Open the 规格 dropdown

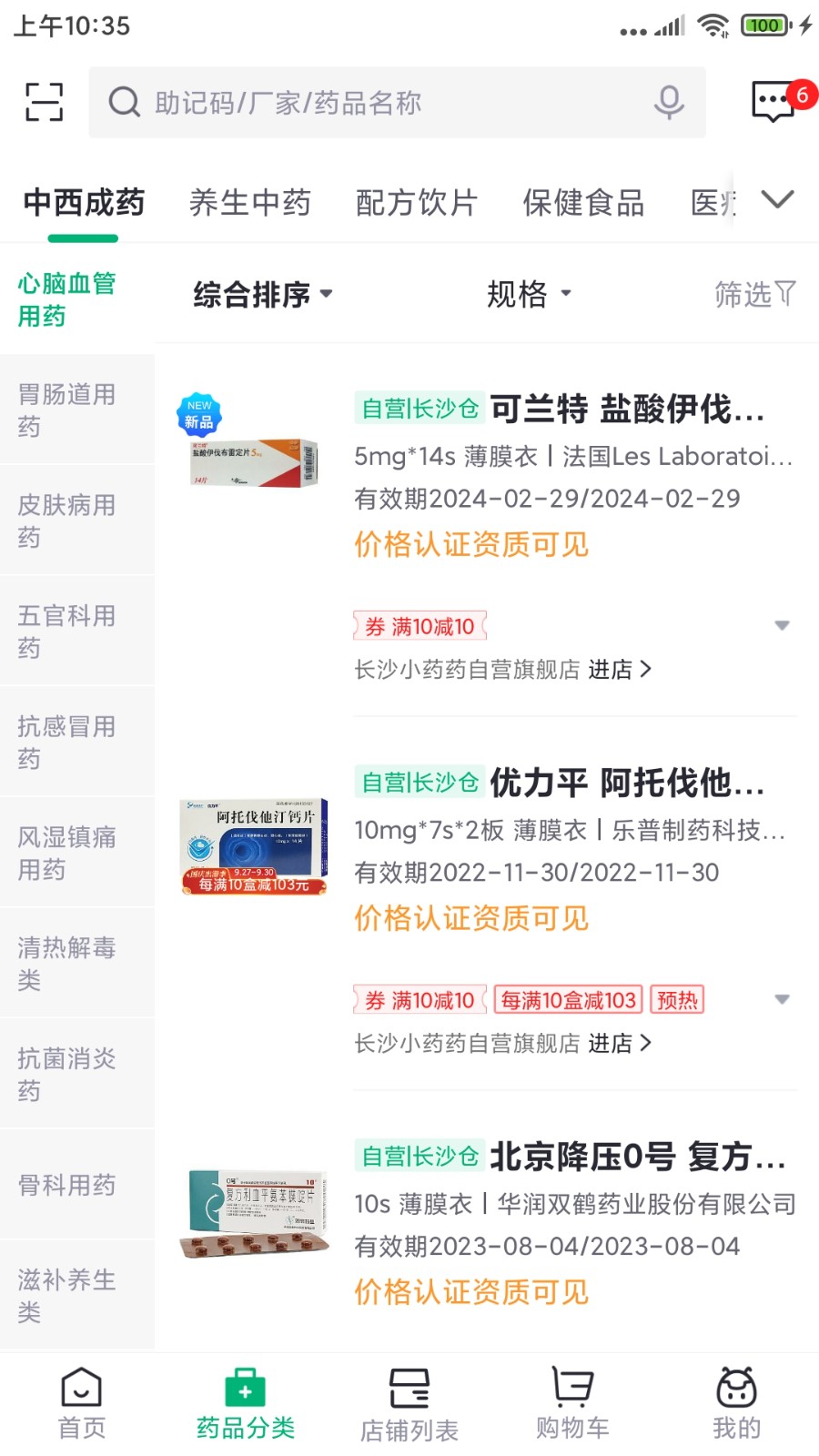click(x=528, y=294)
